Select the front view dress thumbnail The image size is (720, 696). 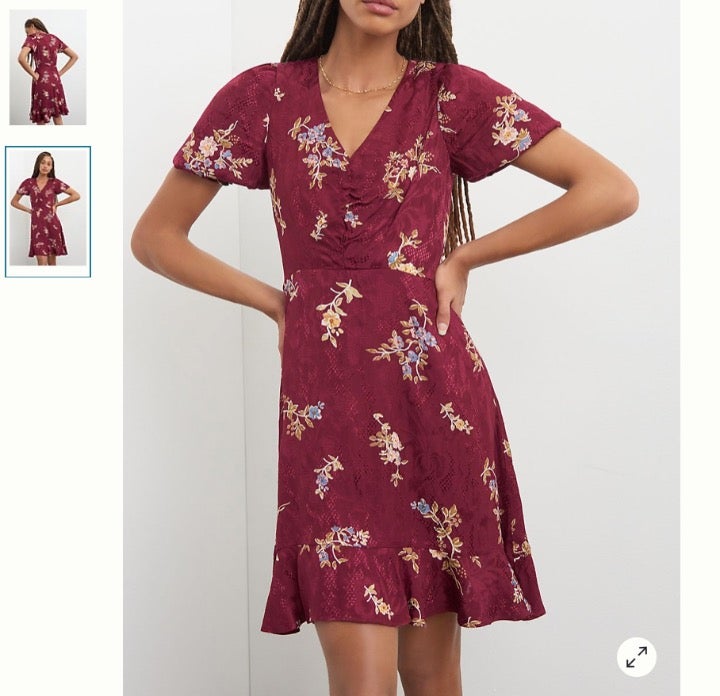point(47,211)
